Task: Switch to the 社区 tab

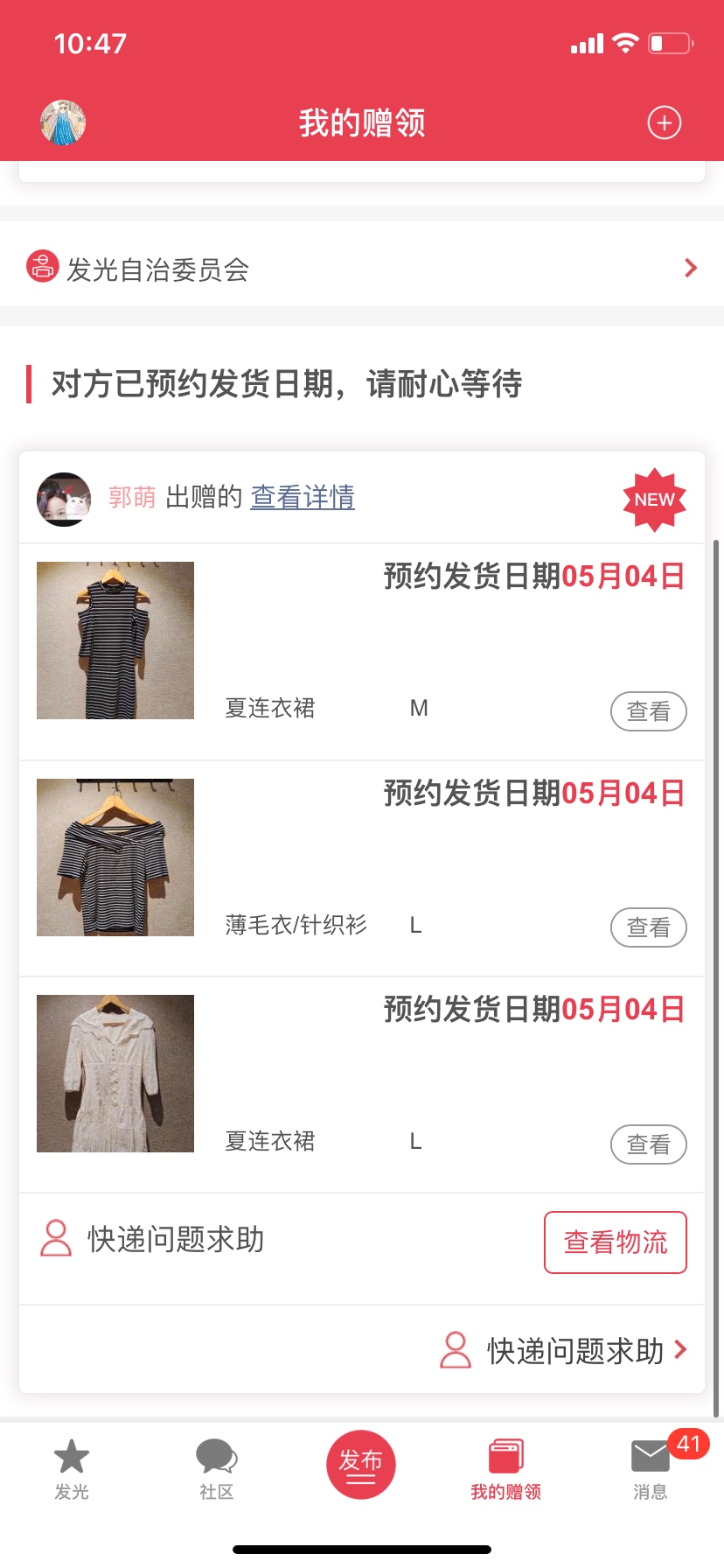Action: tap(216, 1470)
